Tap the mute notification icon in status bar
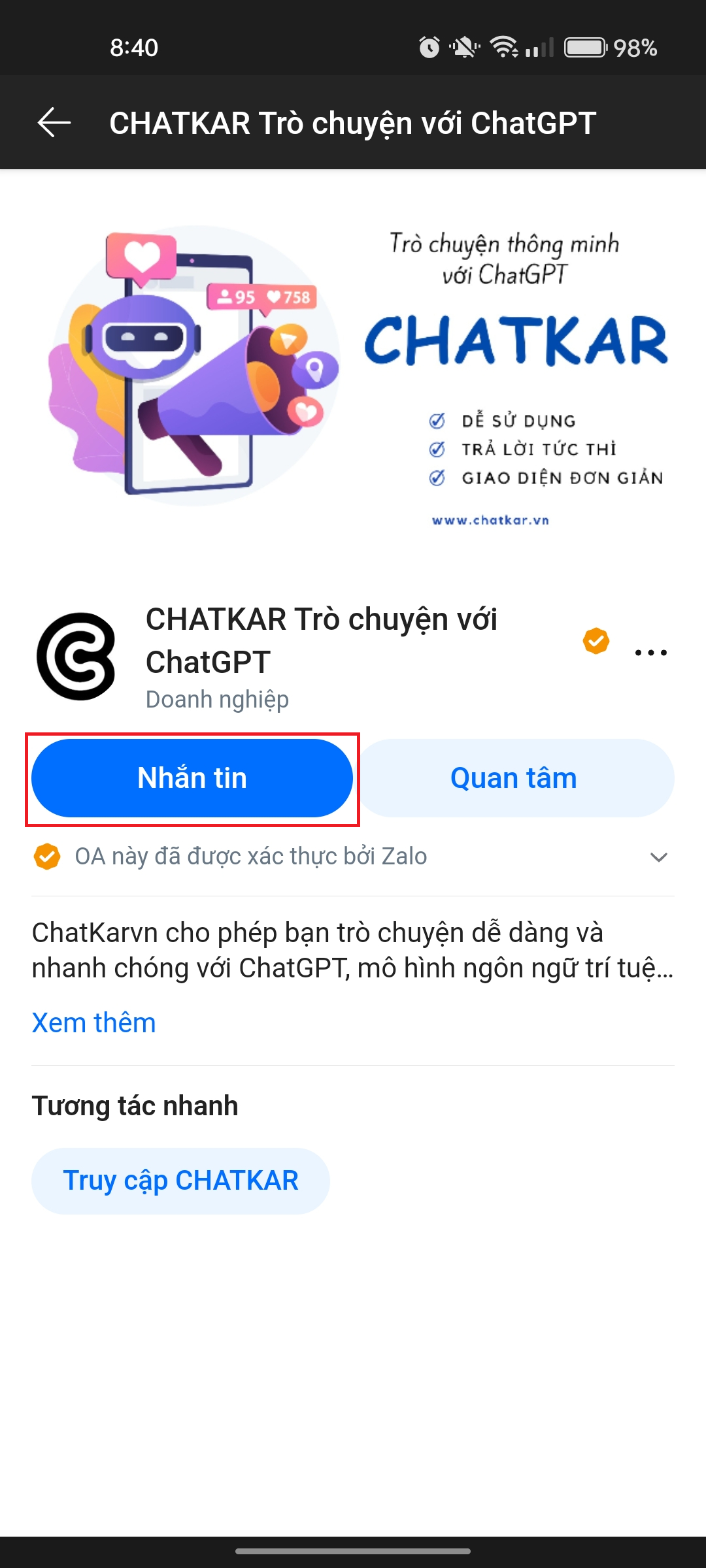The width and height of the screenshot is (706, 1568). click(x=464, y=46)
